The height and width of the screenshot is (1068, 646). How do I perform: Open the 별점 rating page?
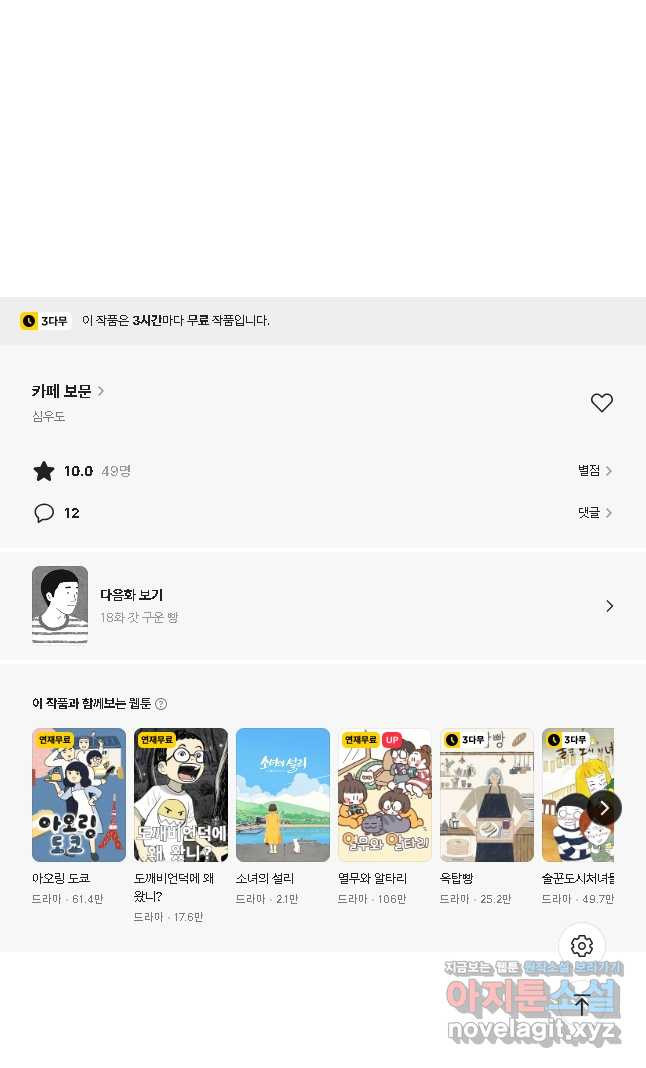(595, 471)
